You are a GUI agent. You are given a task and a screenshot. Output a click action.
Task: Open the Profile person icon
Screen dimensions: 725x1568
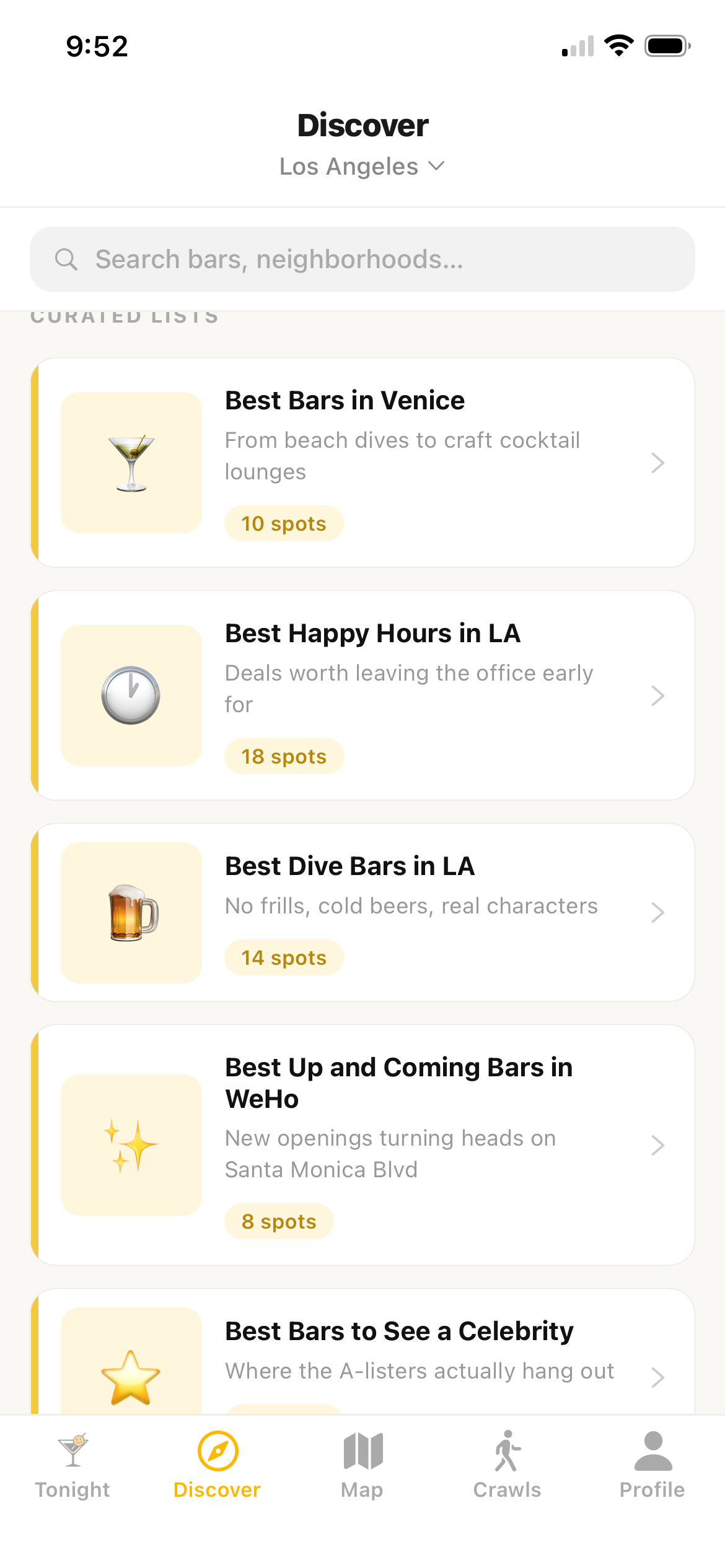click(x=652, y=1450)
